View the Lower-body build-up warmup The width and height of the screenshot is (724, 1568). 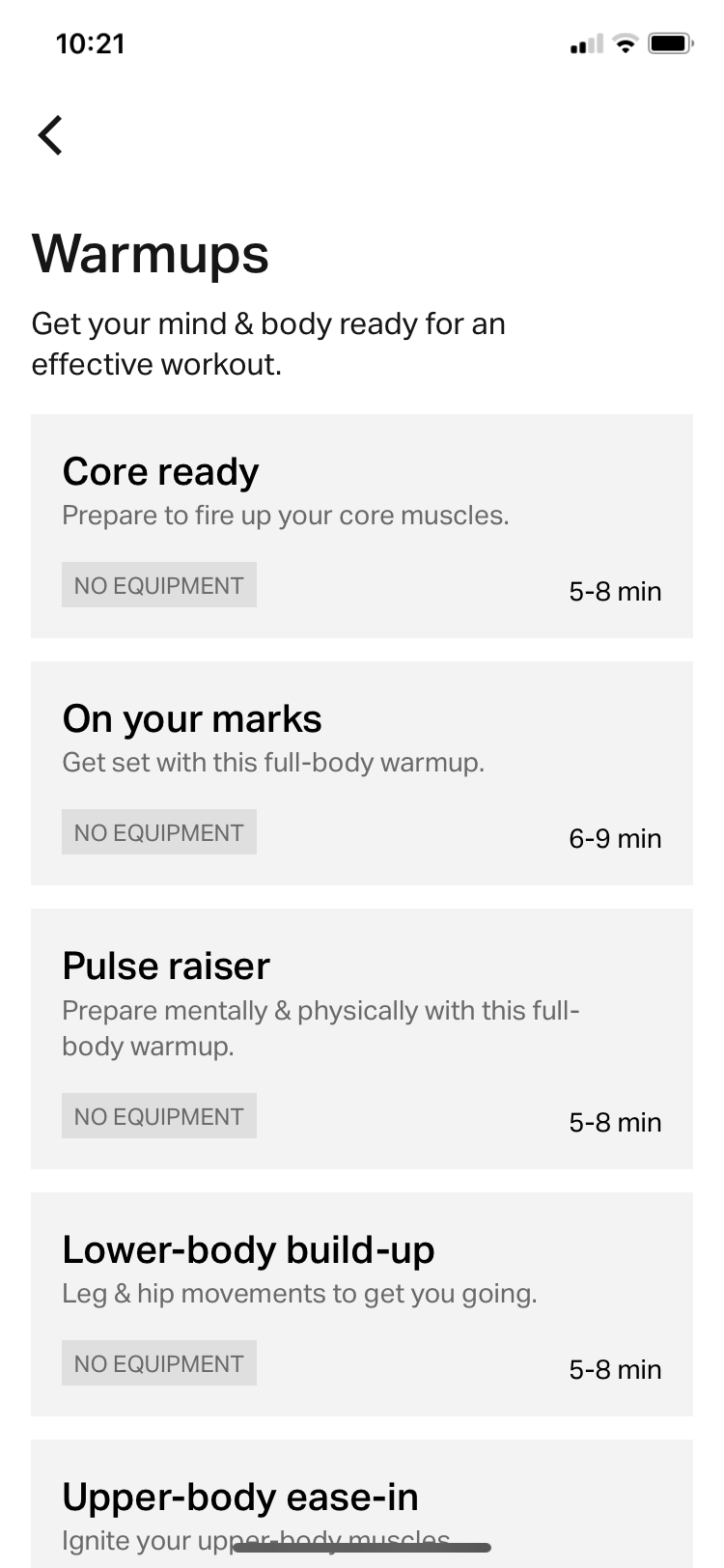click(361, 1303)
